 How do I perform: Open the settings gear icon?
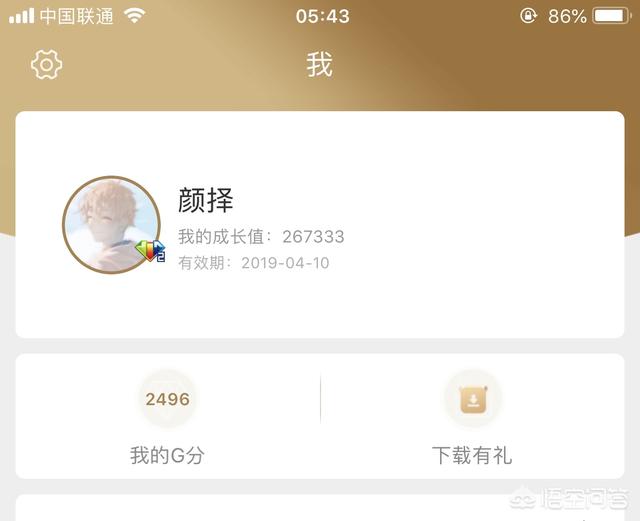47,66
